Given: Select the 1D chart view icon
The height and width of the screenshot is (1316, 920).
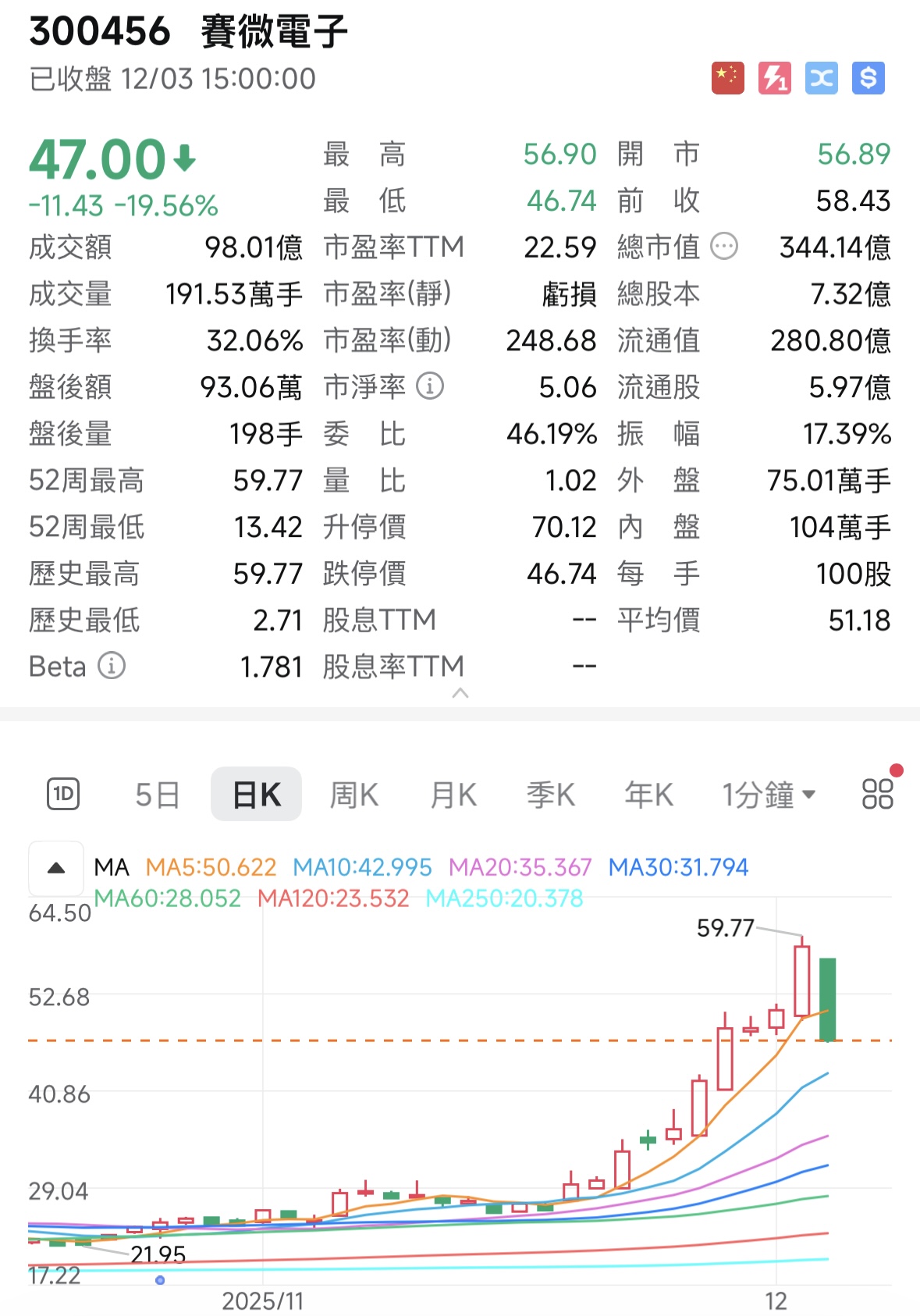Looking at the screenshot, I should coord(63,793).
